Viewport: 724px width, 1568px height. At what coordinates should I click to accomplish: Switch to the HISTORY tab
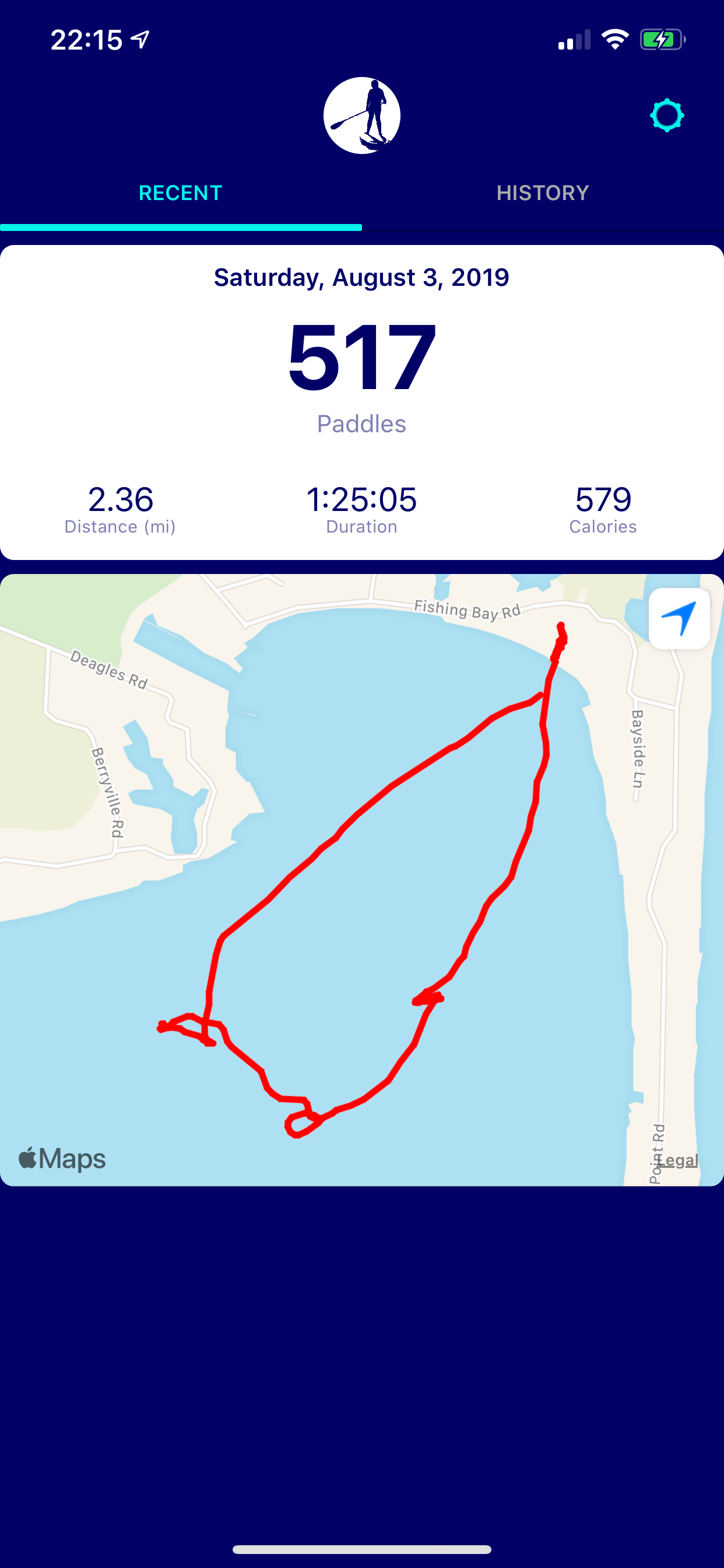[543, 193]
